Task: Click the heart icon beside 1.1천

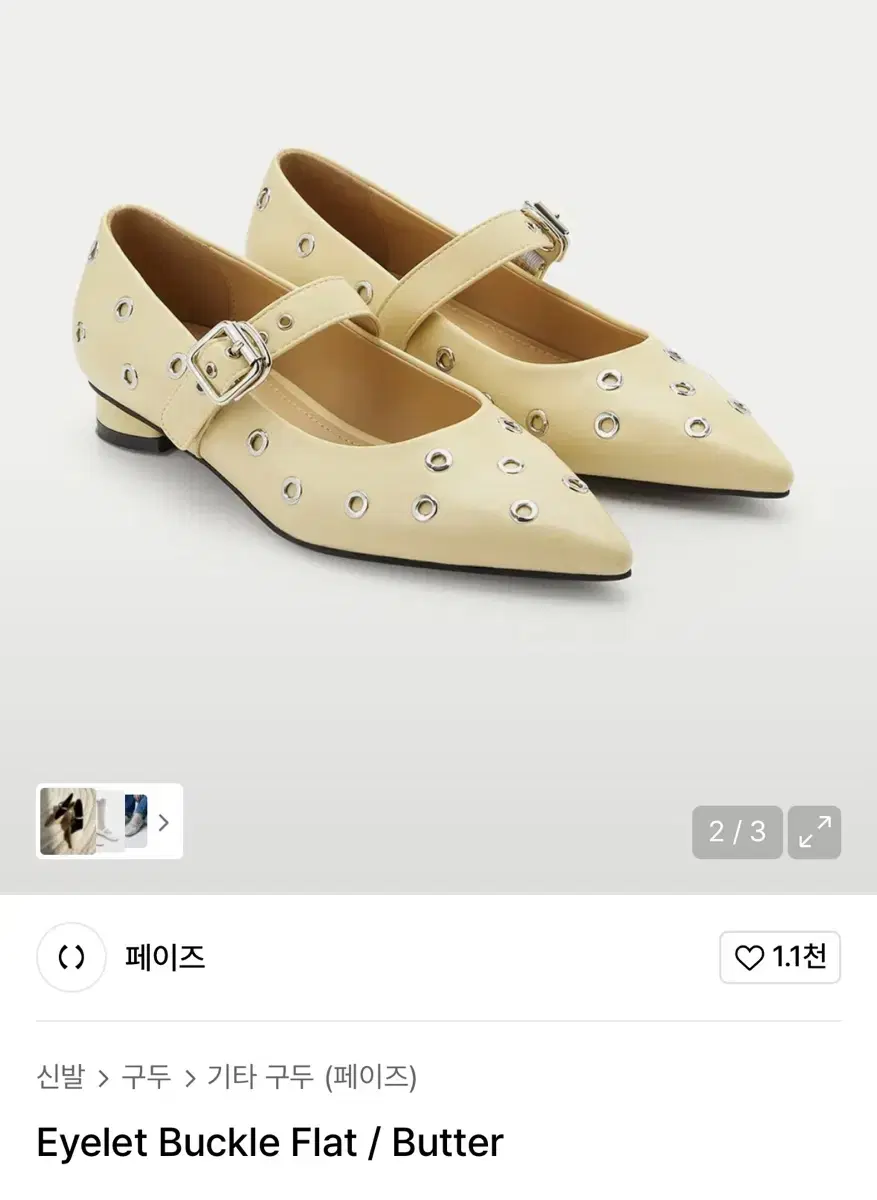Action: 749,957
